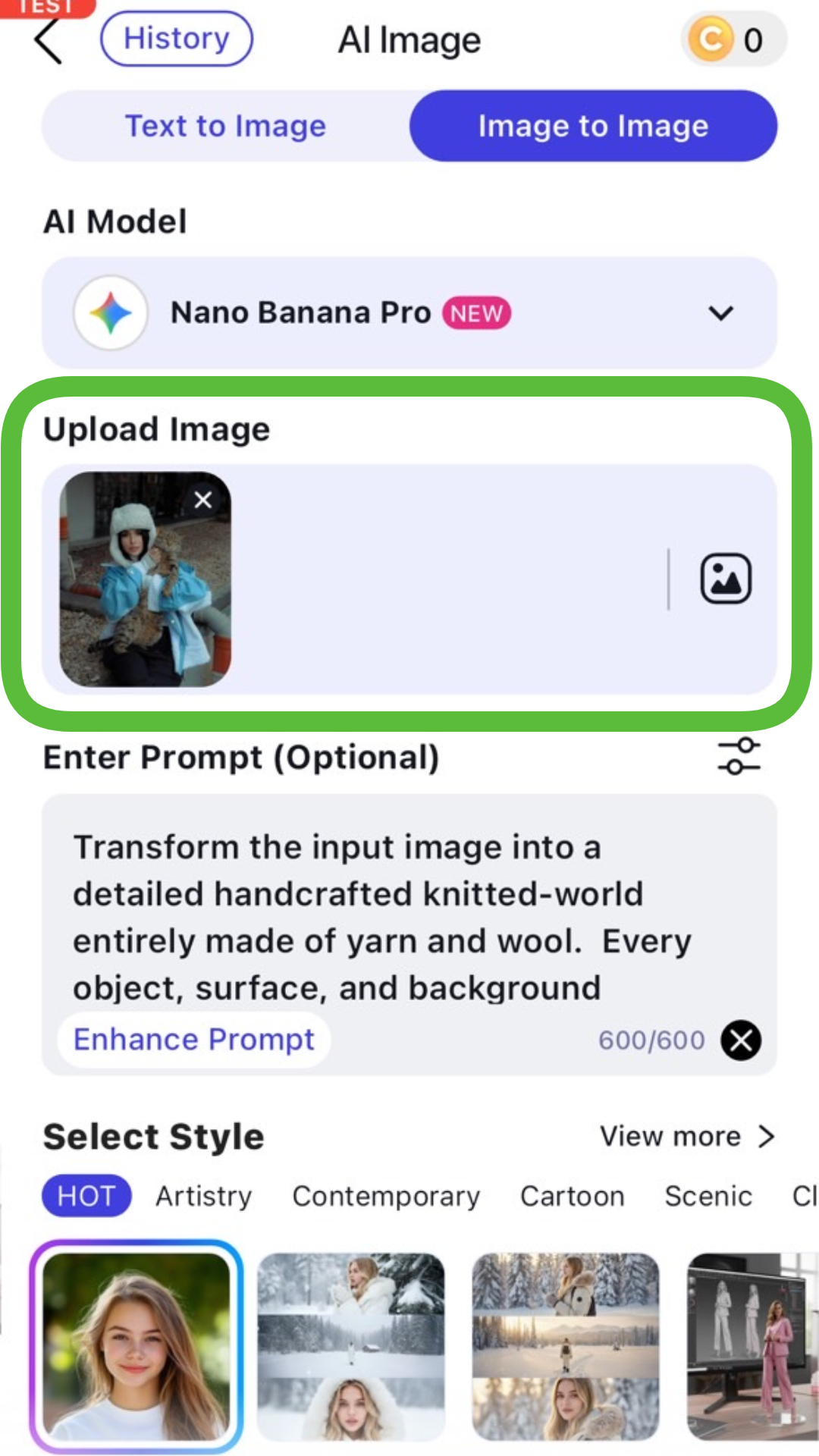Select the HOT style category
The image size is (819, 1456).
pos(86,1196)
